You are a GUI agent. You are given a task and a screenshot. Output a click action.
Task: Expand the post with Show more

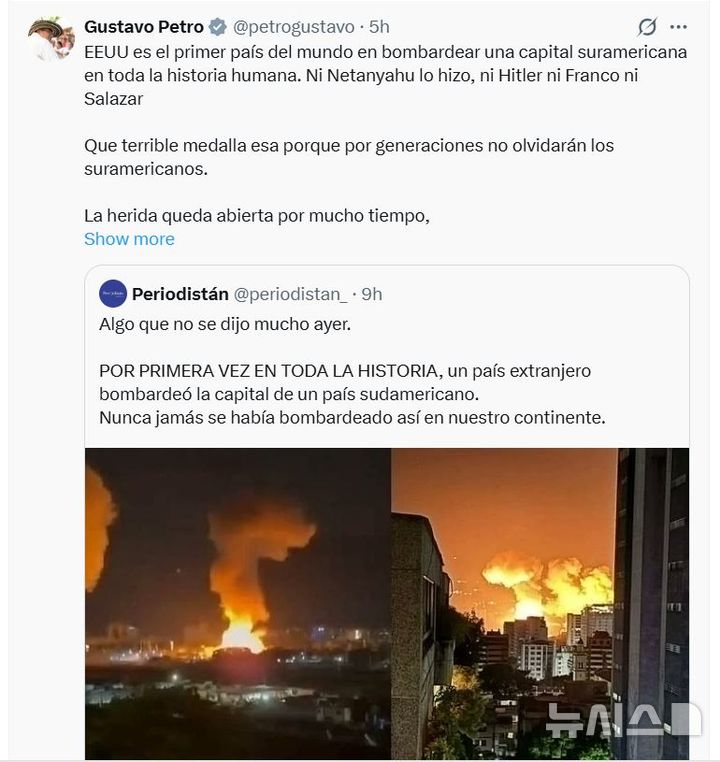[x=129, y=239]
